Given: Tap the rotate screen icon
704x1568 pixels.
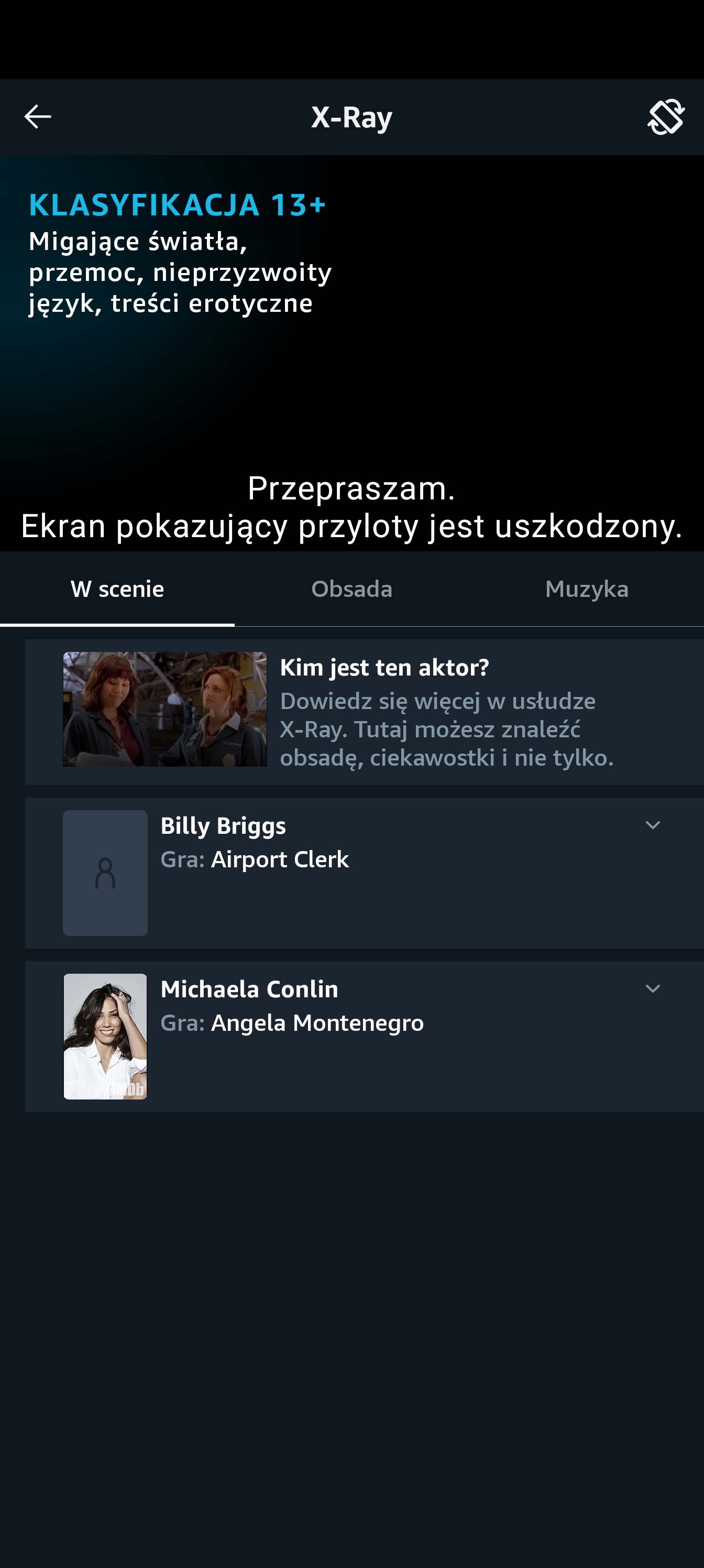Looking at the screenshot, I should 666,117.
